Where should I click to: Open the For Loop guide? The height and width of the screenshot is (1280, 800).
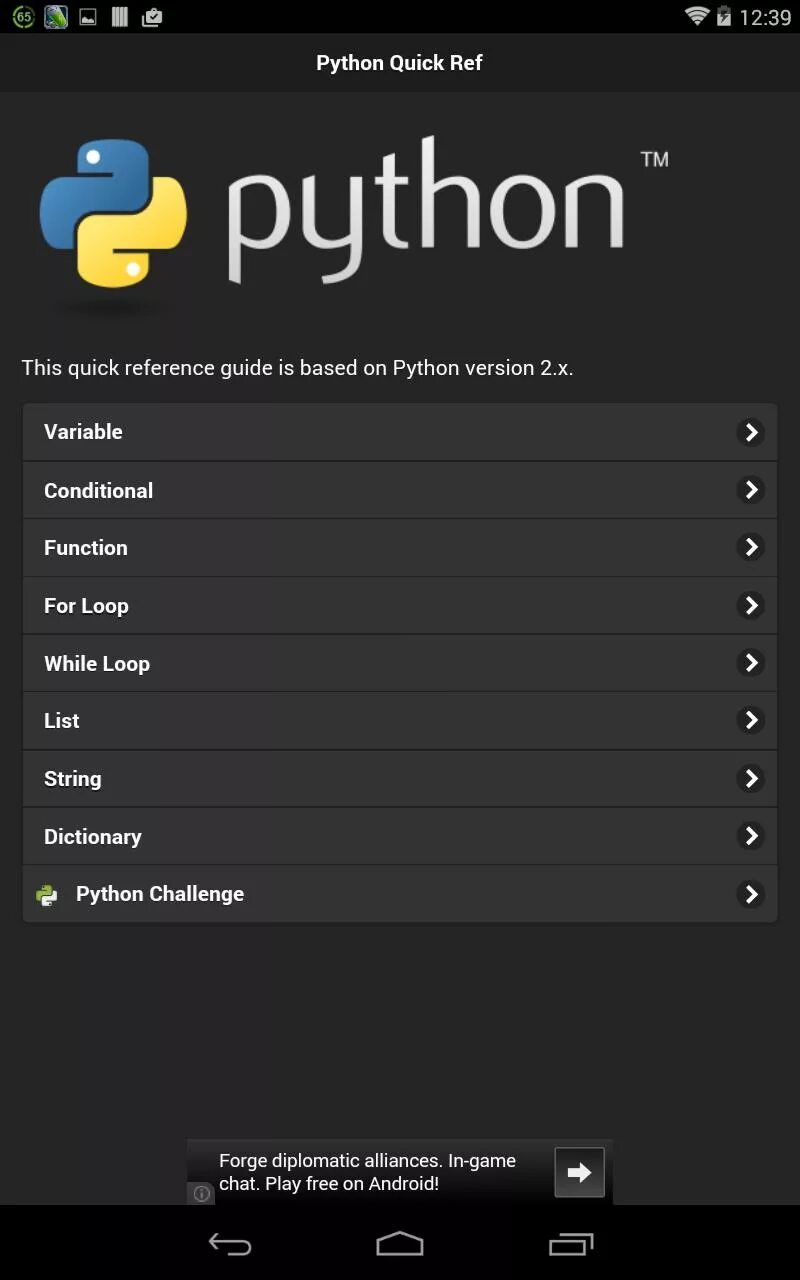[400, 605]
